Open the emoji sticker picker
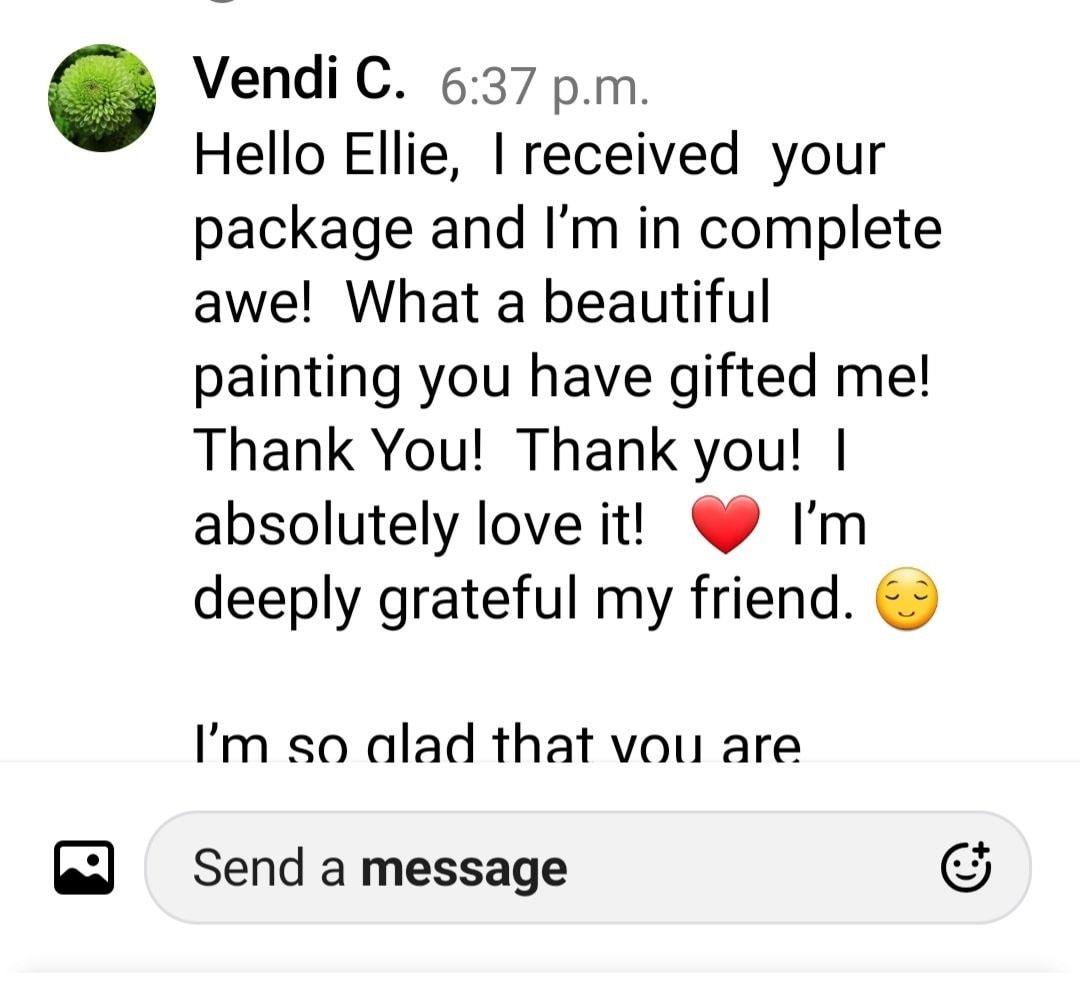The height and width of the screenshot is (1008, 1080). point(966,867)
